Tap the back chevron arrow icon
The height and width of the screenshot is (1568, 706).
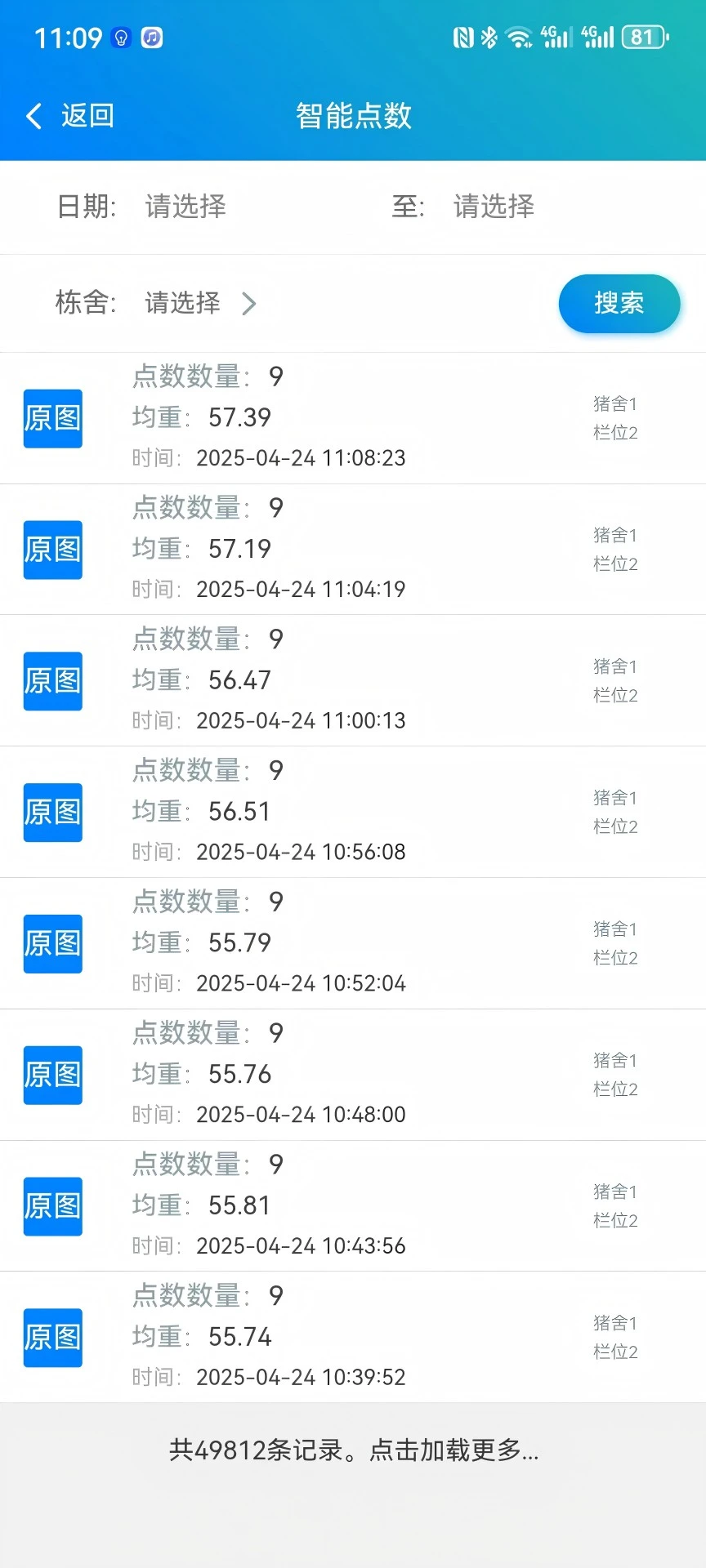(x=33, y=116)
